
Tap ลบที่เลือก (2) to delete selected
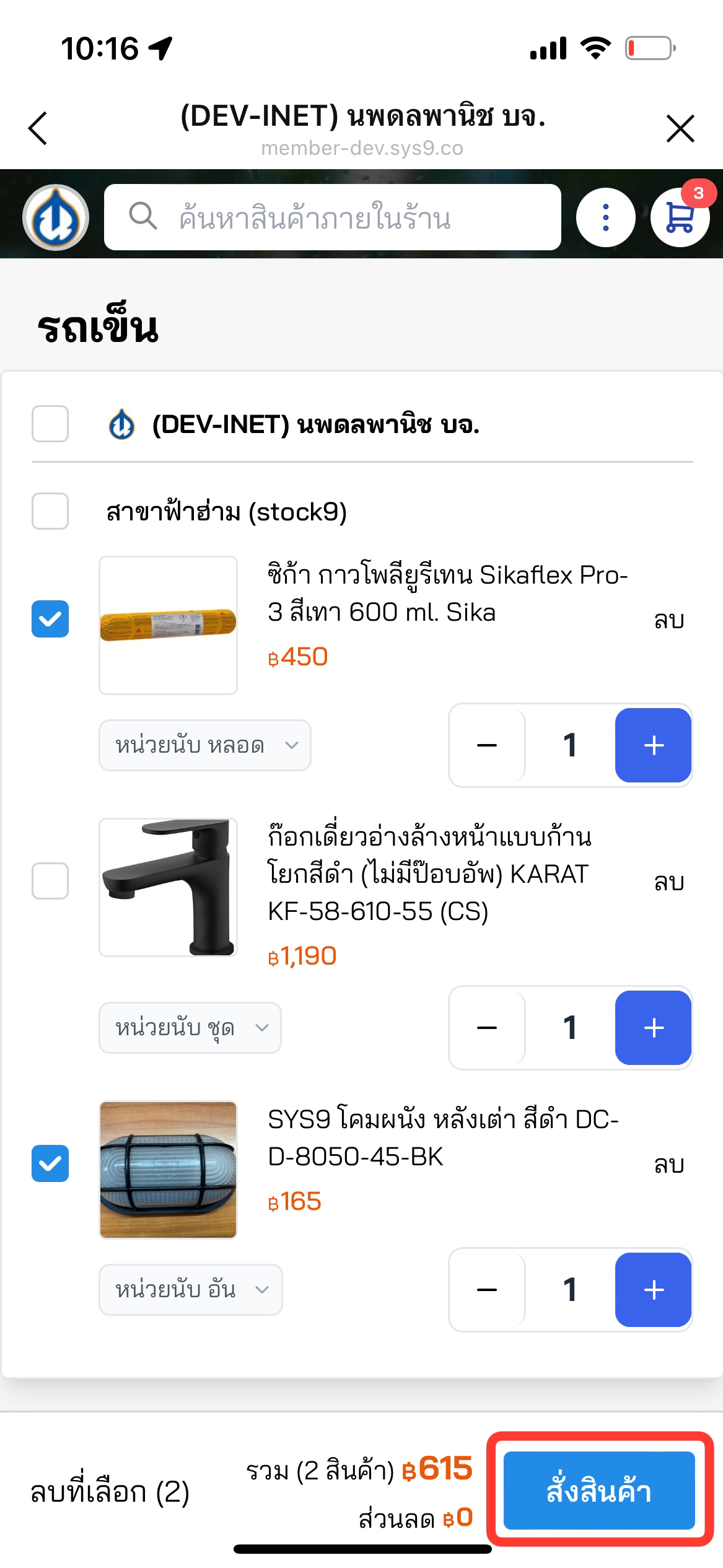pyautogui.click(x=110, y=1492)
